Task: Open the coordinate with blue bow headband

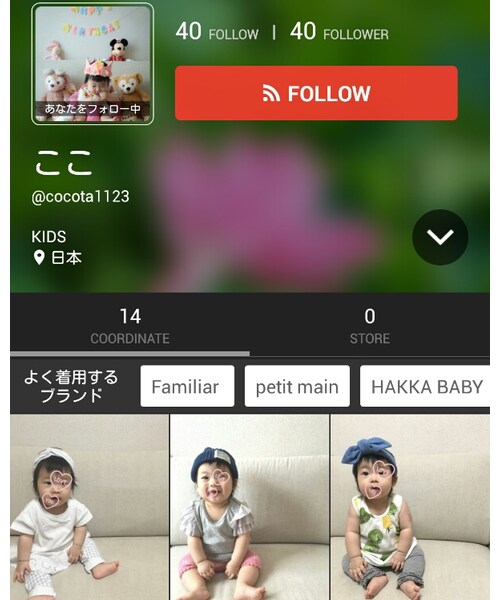Action: [x=410, y=507]
